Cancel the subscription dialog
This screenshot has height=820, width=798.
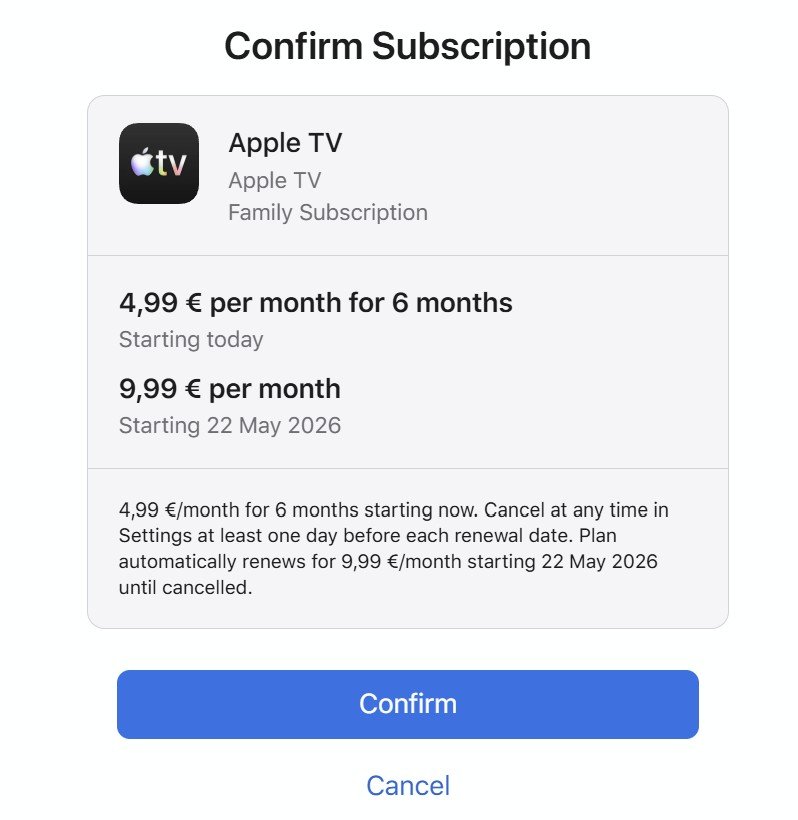pos(407,785)
